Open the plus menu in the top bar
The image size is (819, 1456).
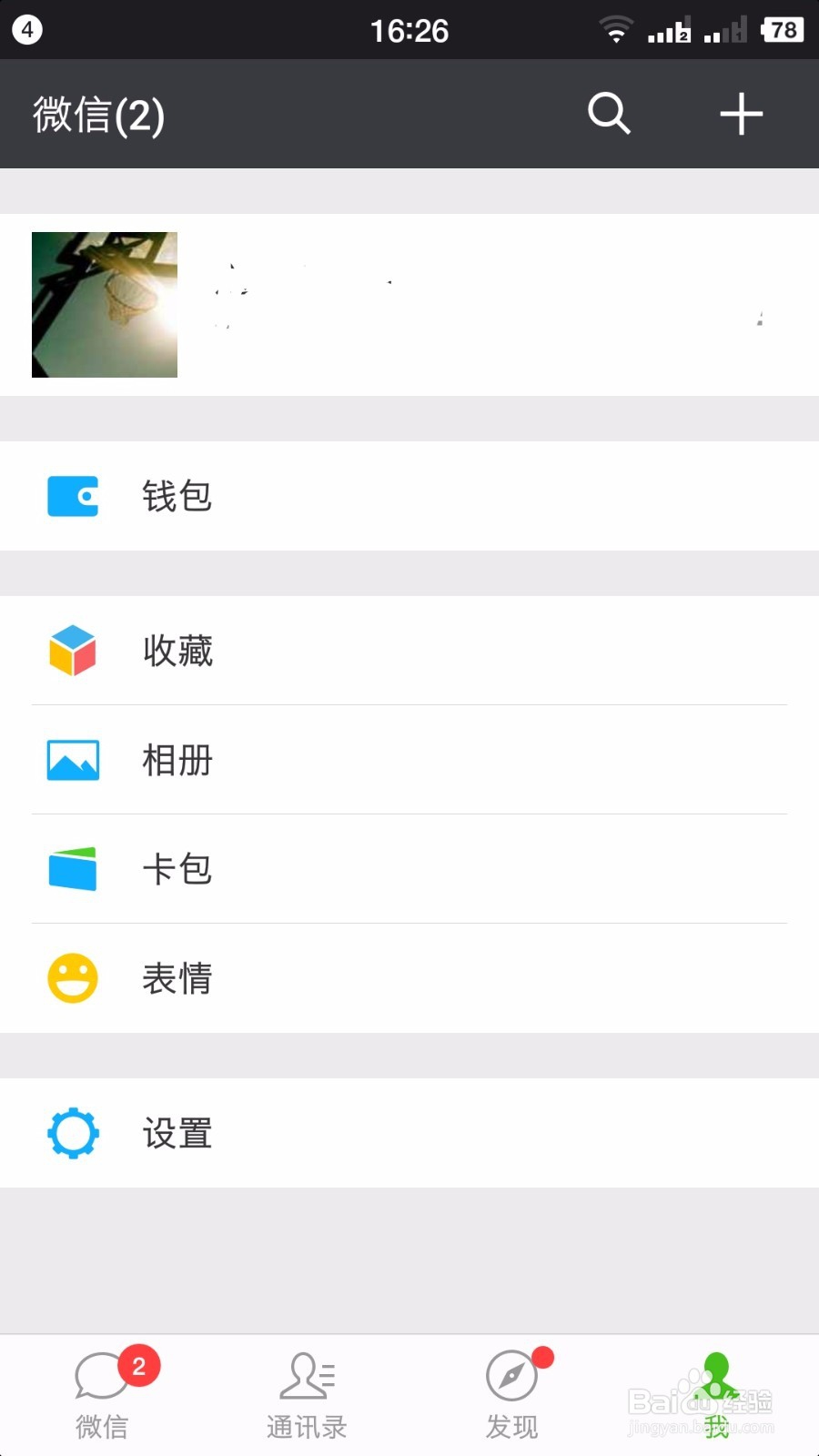pyautogui.click(x=741, y=115)
